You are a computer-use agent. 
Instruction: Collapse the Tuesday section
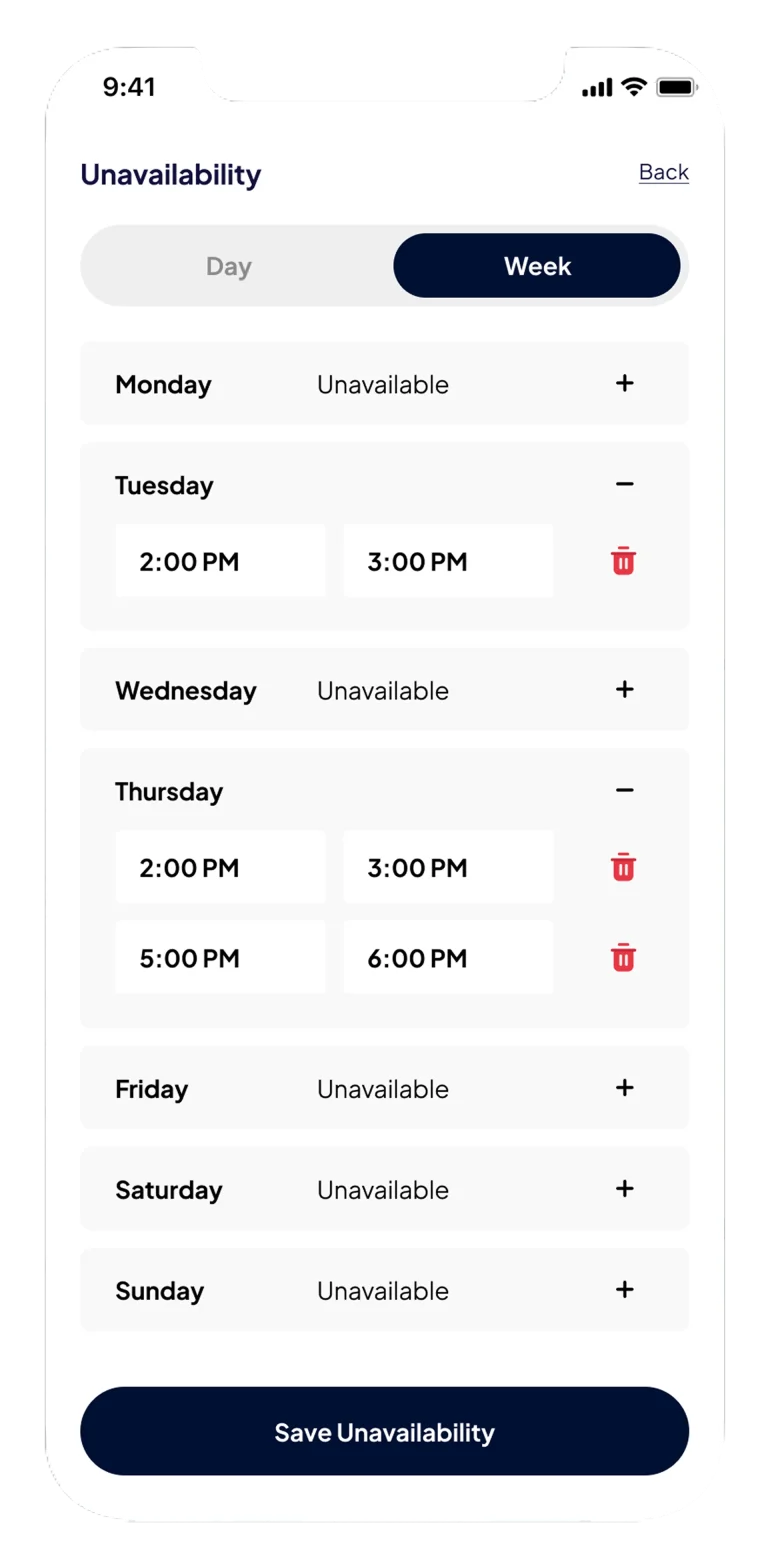point(625,484)
